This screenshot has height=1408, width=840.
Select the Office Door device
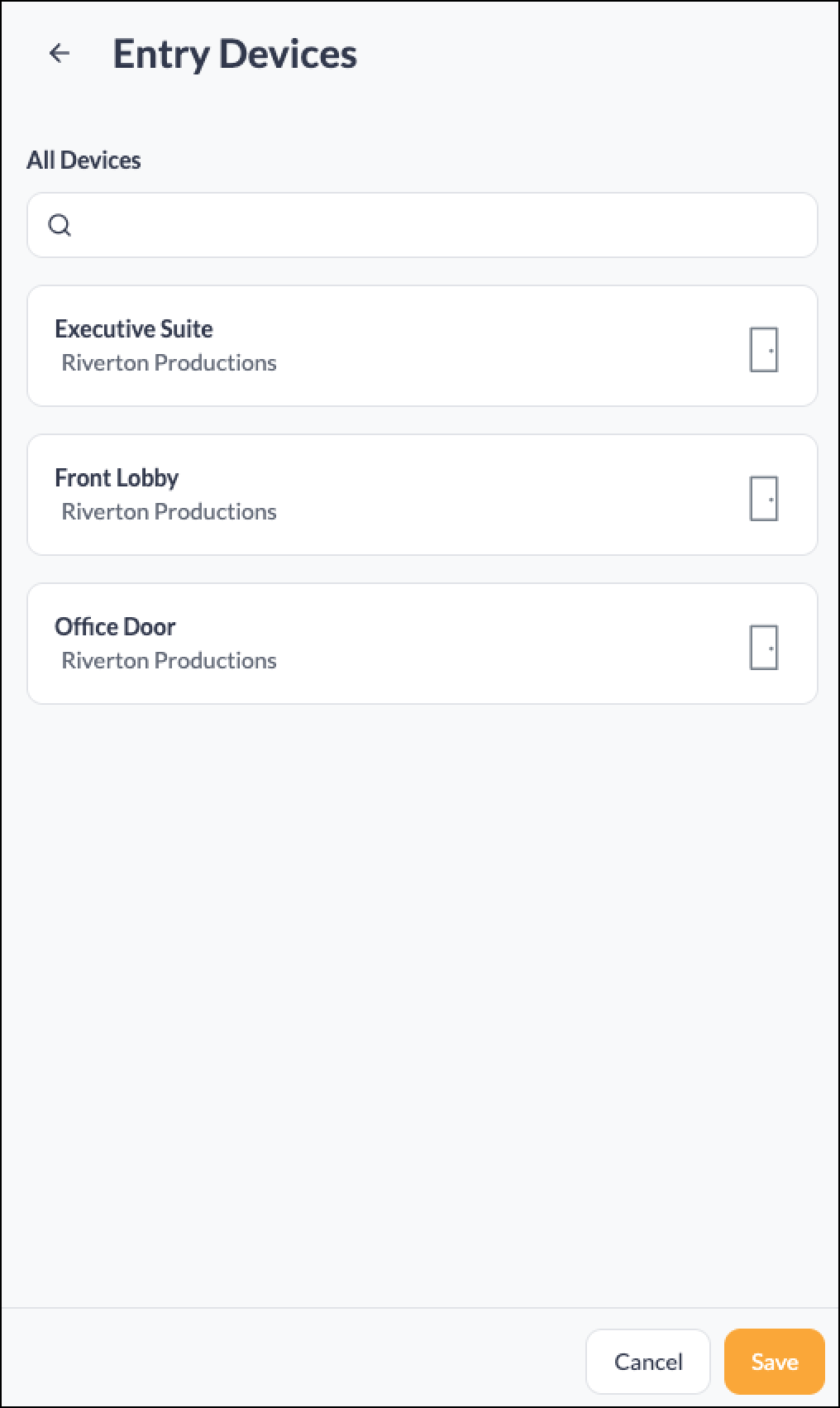coord(422,644)
